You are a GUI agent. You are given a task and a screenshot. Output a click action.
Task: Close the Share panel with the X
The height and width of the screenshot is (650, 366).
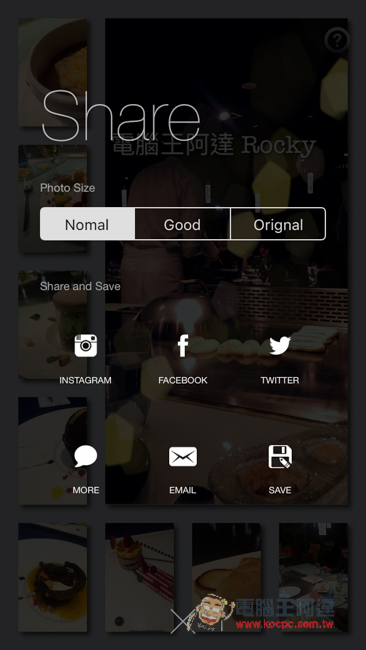[182, 621]
